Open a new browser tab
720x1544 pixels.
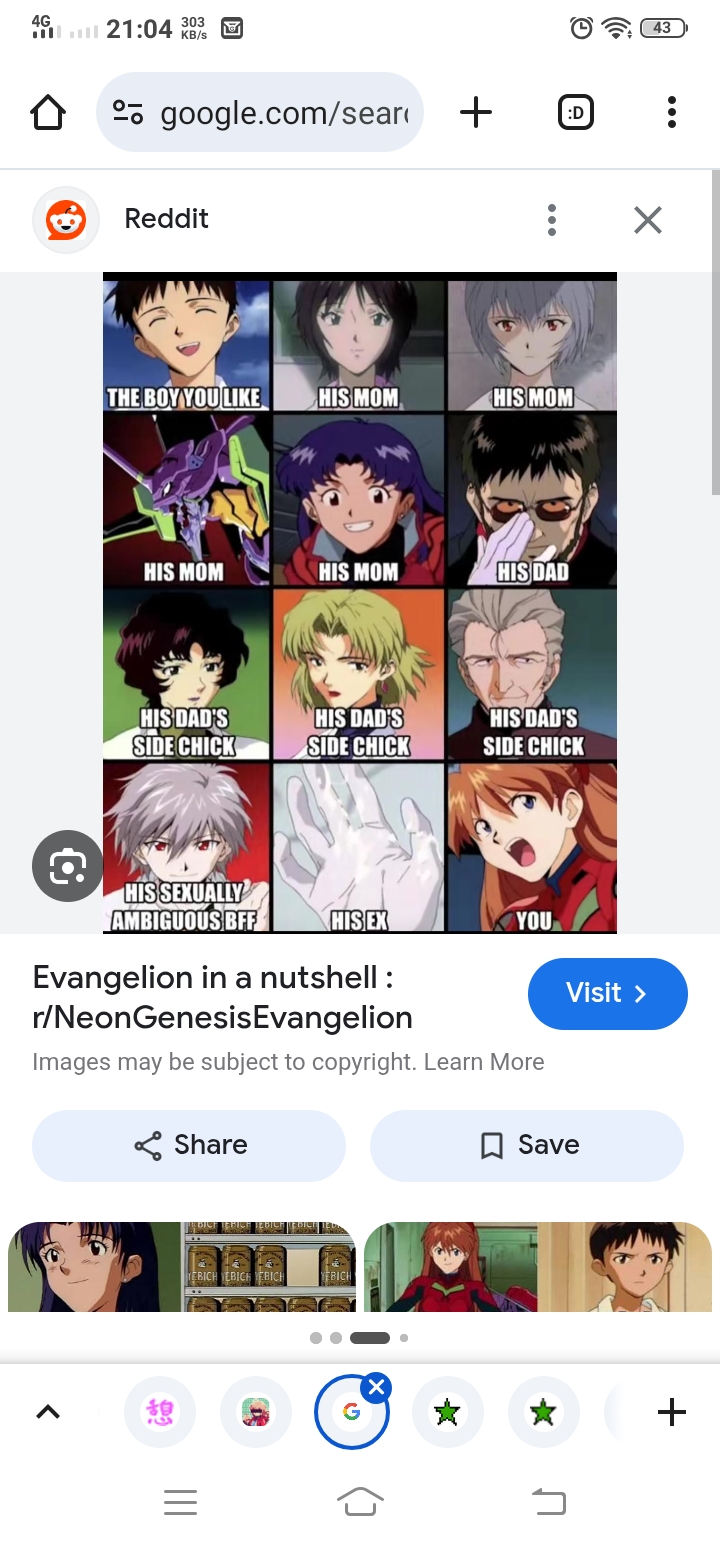coord(476,113)
